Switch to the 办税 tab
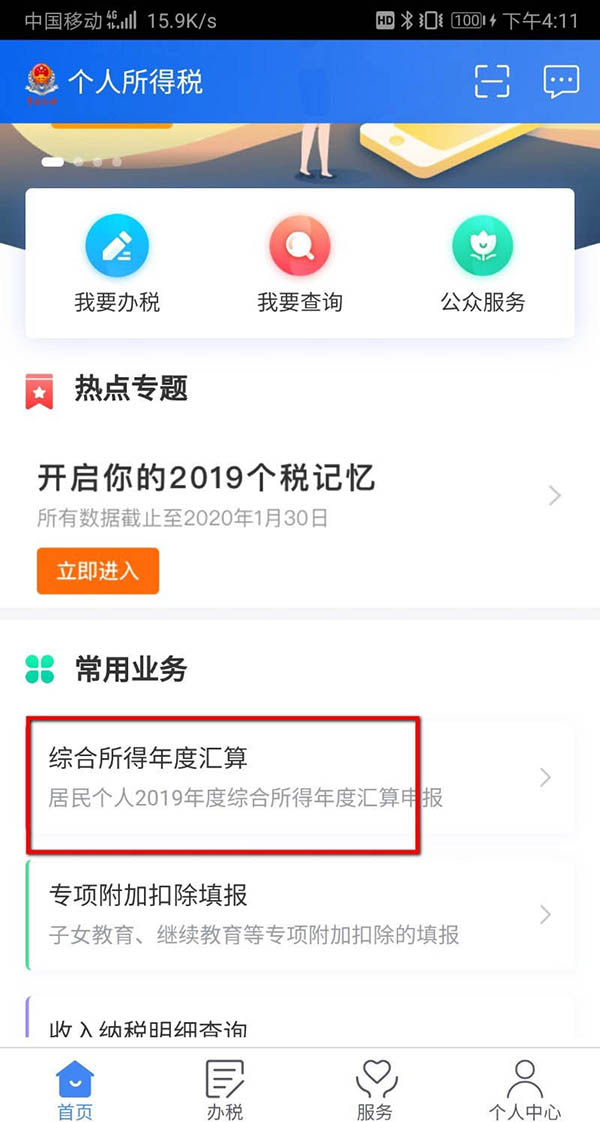The image size is (600, 1122). [x=225, y=1090]
